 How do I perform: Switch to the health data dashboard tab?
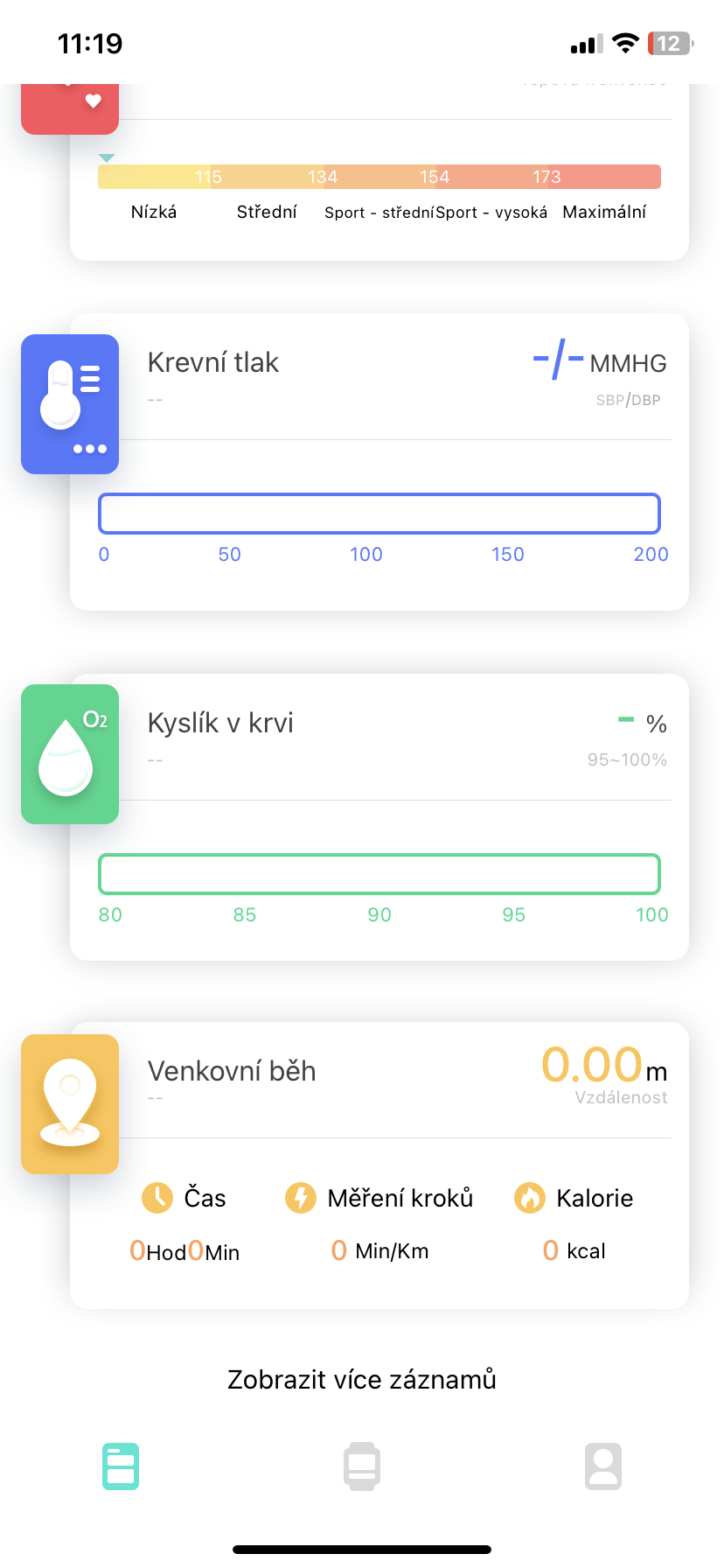[x=121, y=1466]
